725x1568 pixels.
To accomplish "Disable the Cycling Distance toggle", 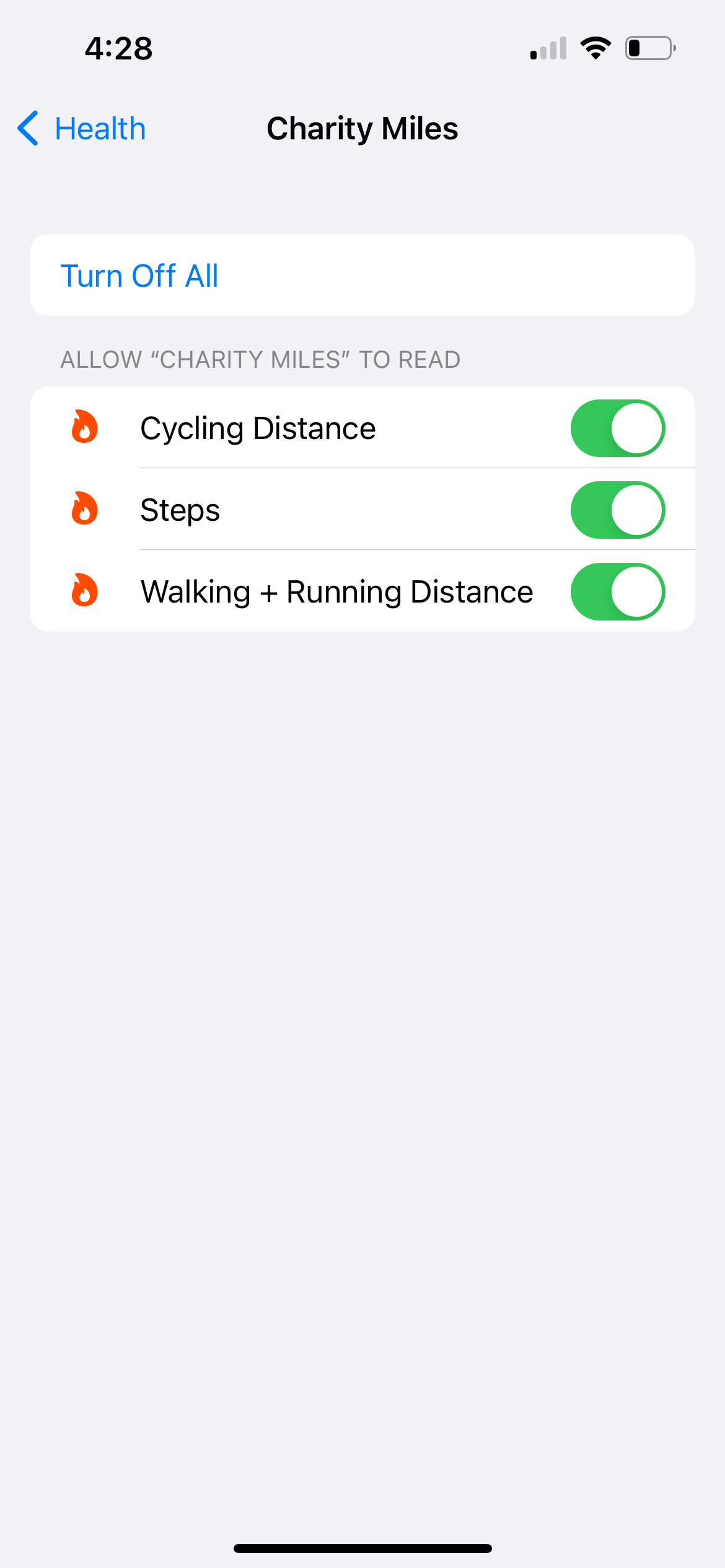I will tap(617, 428).
